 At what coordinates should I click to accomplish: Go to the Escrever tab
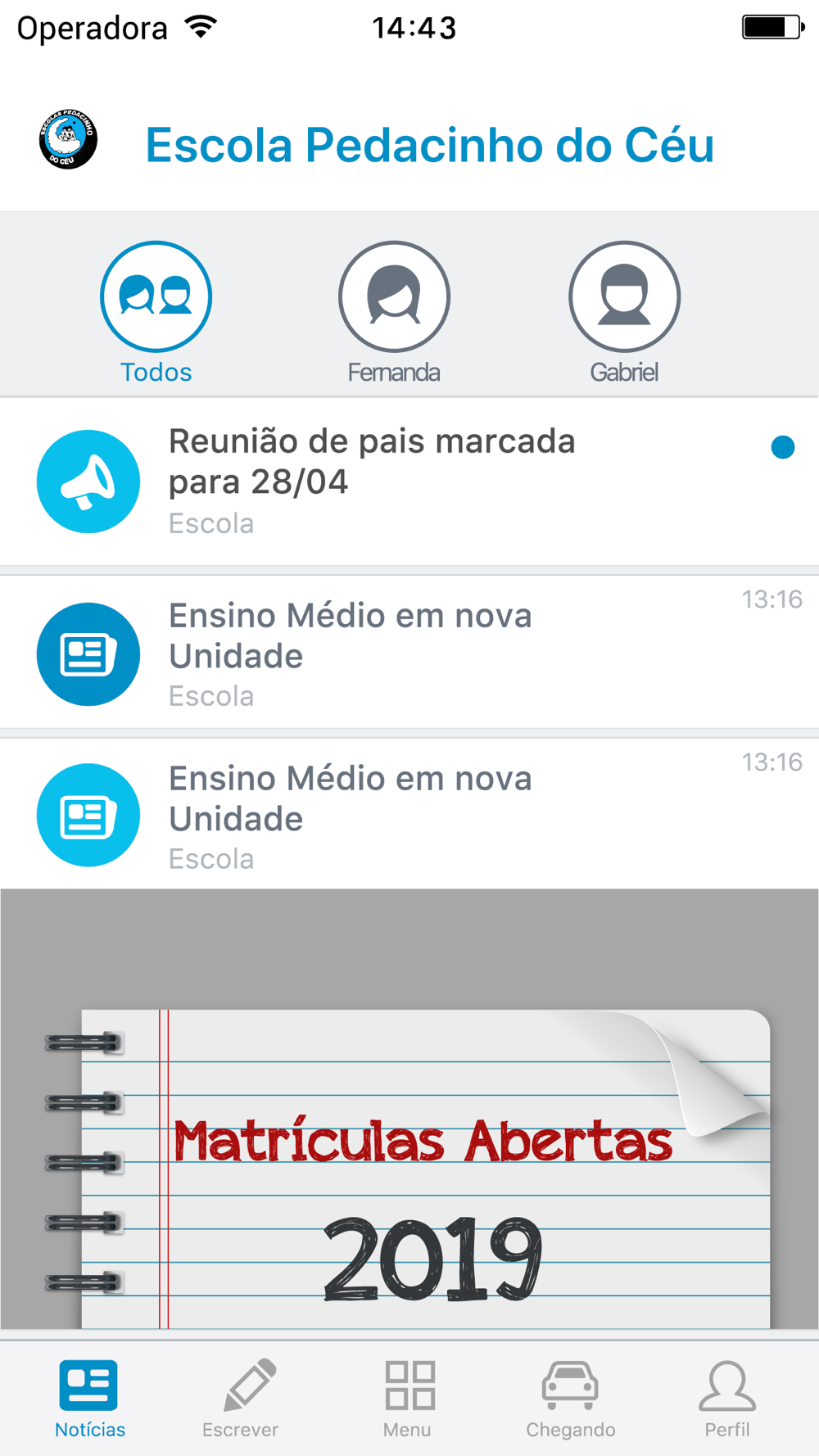tap(241, 1399)
